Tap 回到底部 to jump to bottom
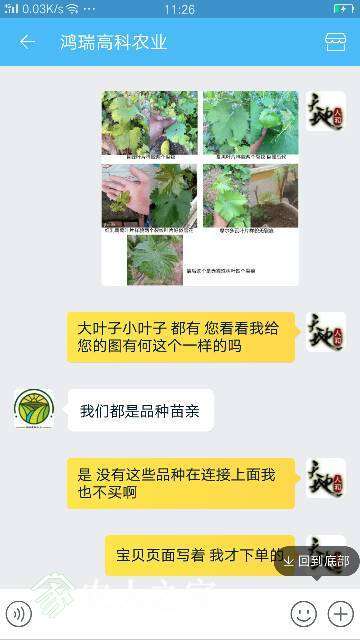This screenshot has height=640, width=360. [x=317, y=561]
